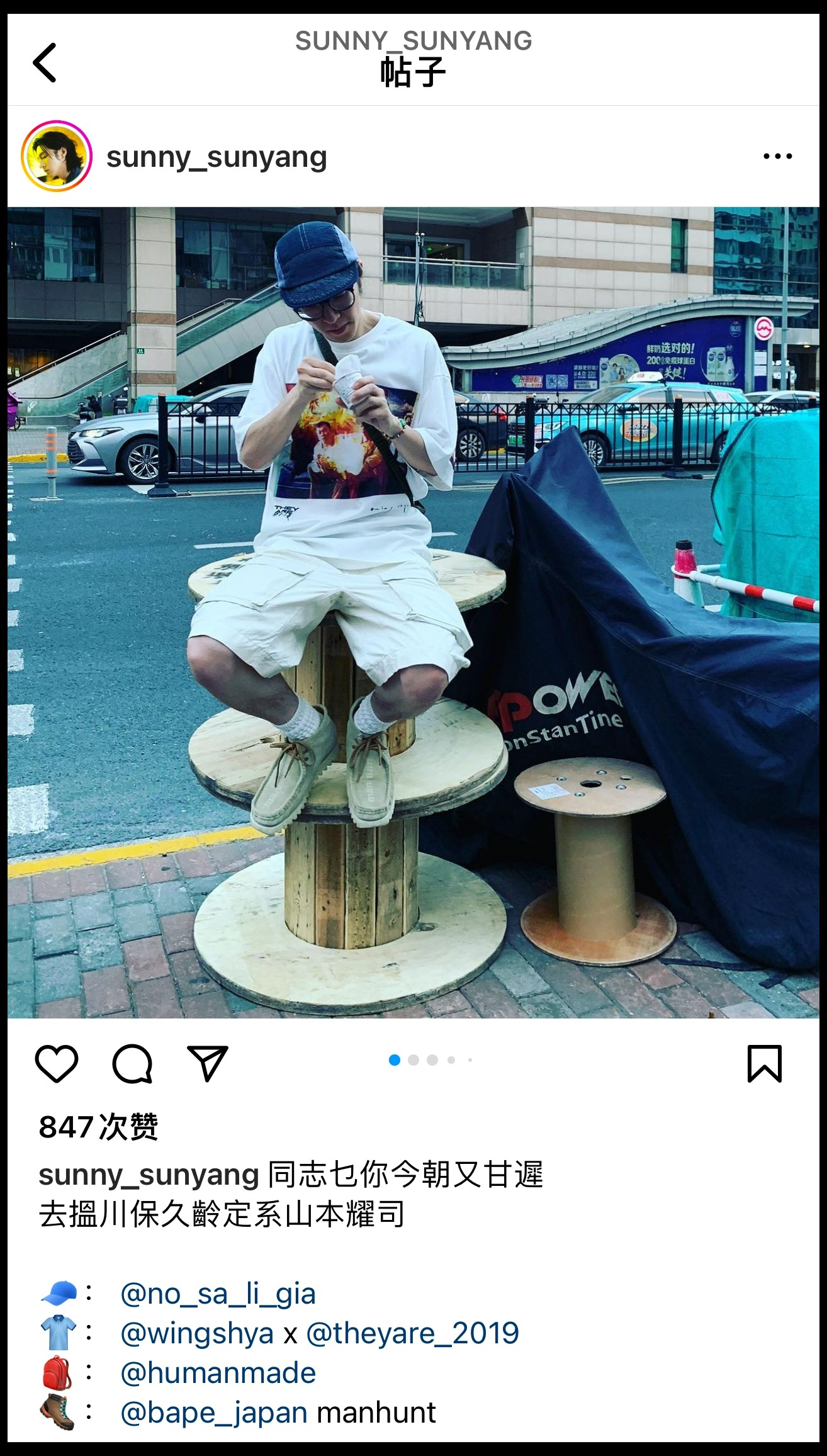Tap the sunny_sunyang username in the caption
Screen dimensions: 827x1456
(149, 1175)
